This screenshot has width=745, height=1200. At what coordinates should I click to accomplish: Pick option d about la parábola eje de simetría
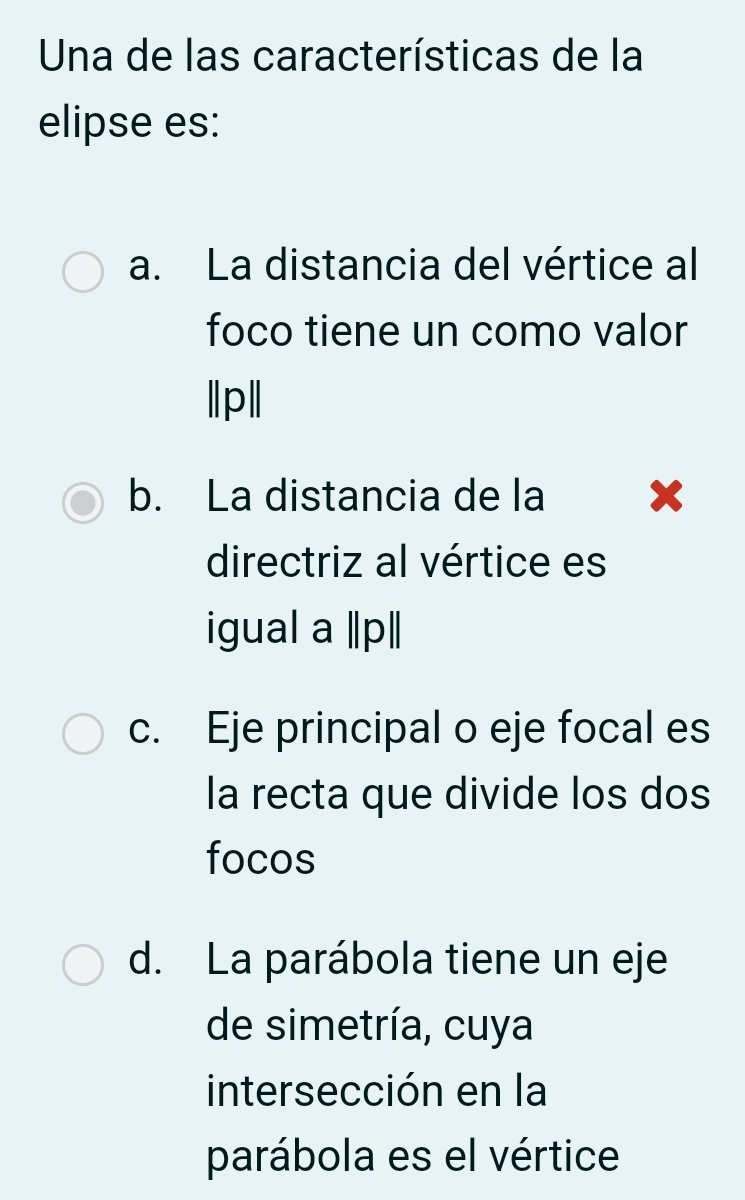click(83, 965)
